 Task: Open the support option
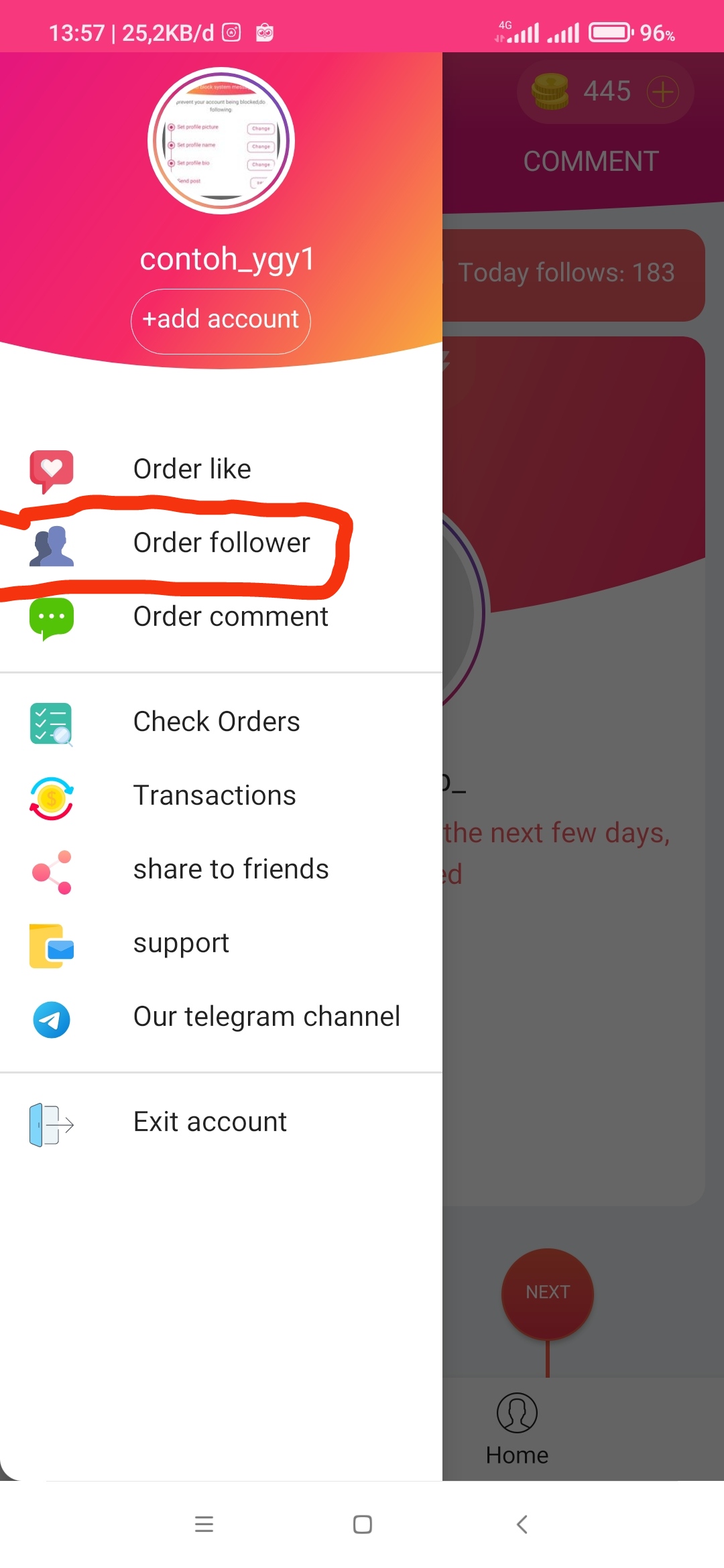click(x=181, y=943)
